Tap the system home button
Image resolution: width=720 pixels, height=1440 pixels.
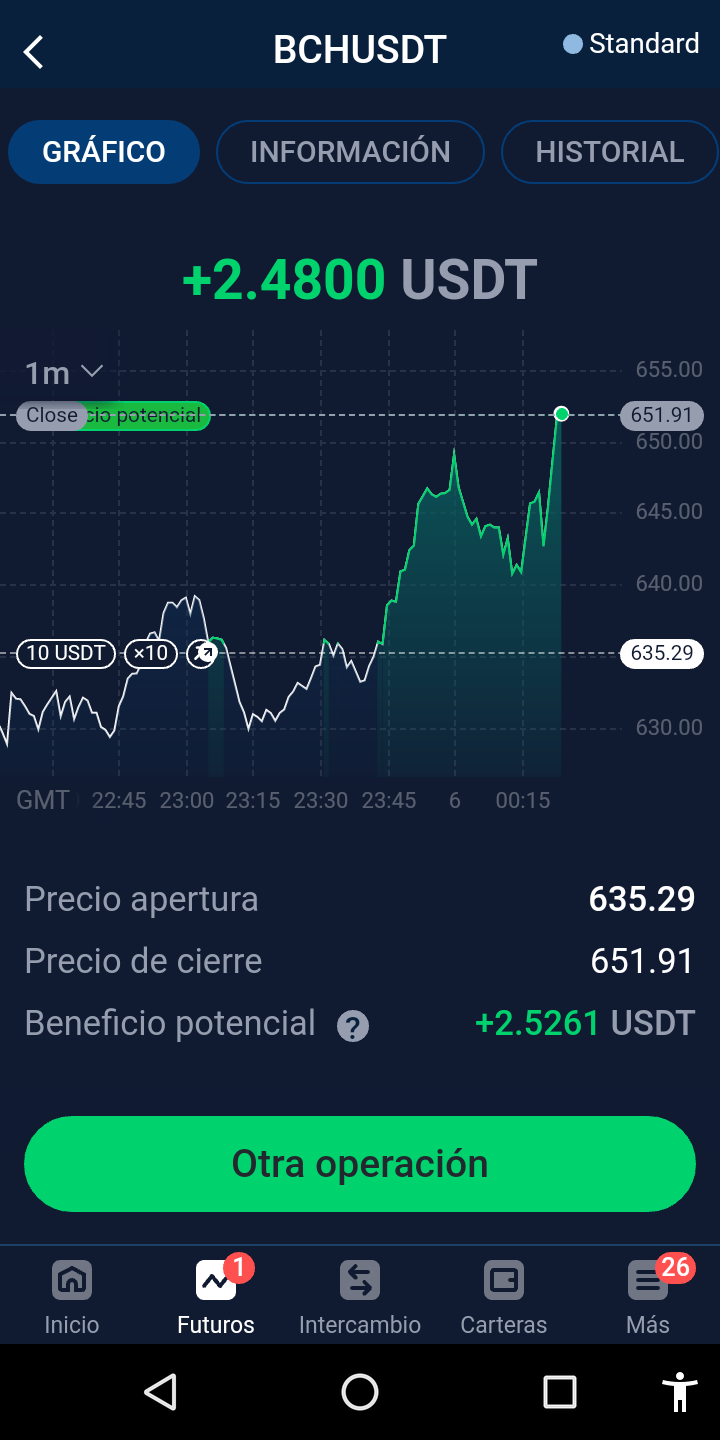pyautogui.click(x=360, y=1392)
